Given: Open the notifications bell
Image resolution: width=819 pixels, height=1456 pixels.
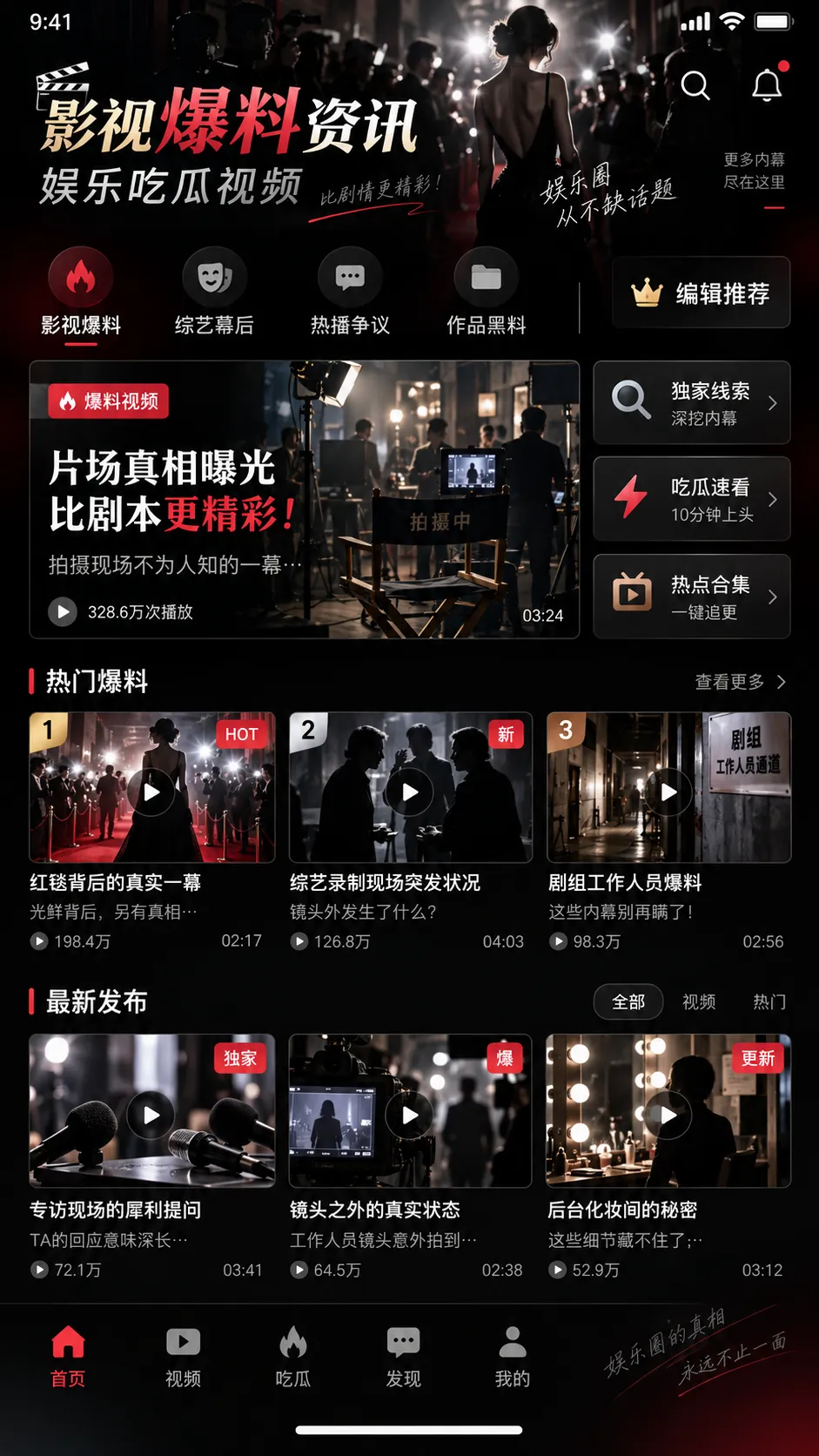Looking at the screenshot, I should pyautogui.click(x=768, y=84).
